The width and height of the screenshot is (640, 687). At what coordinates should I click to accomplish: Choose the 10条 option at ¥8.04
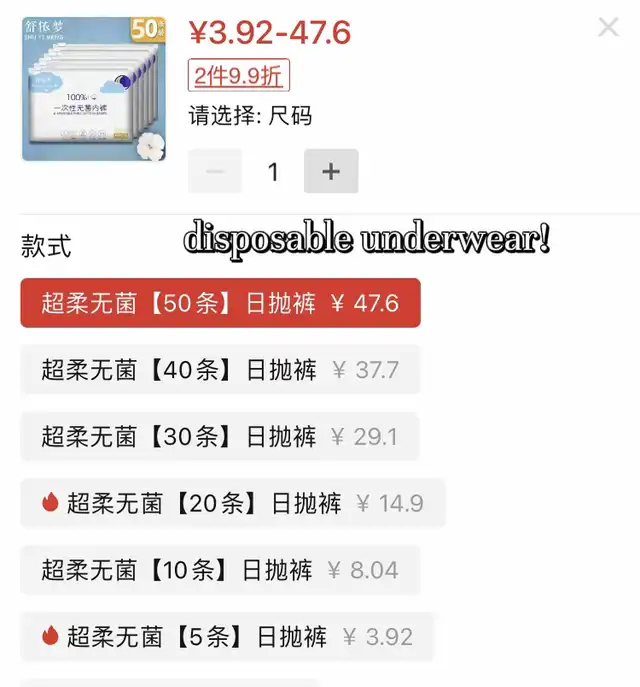click(220, 570)
